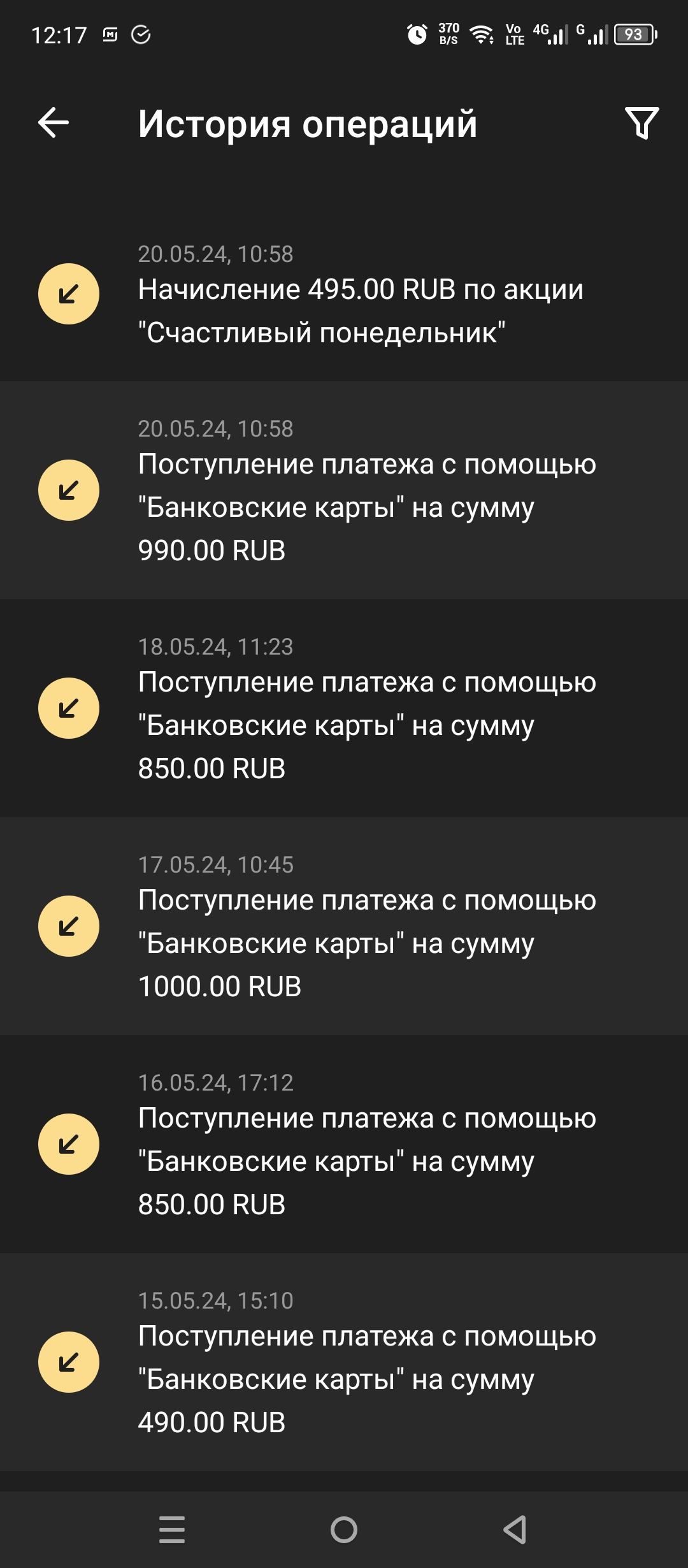Tap the system home button

(344, 1529)
